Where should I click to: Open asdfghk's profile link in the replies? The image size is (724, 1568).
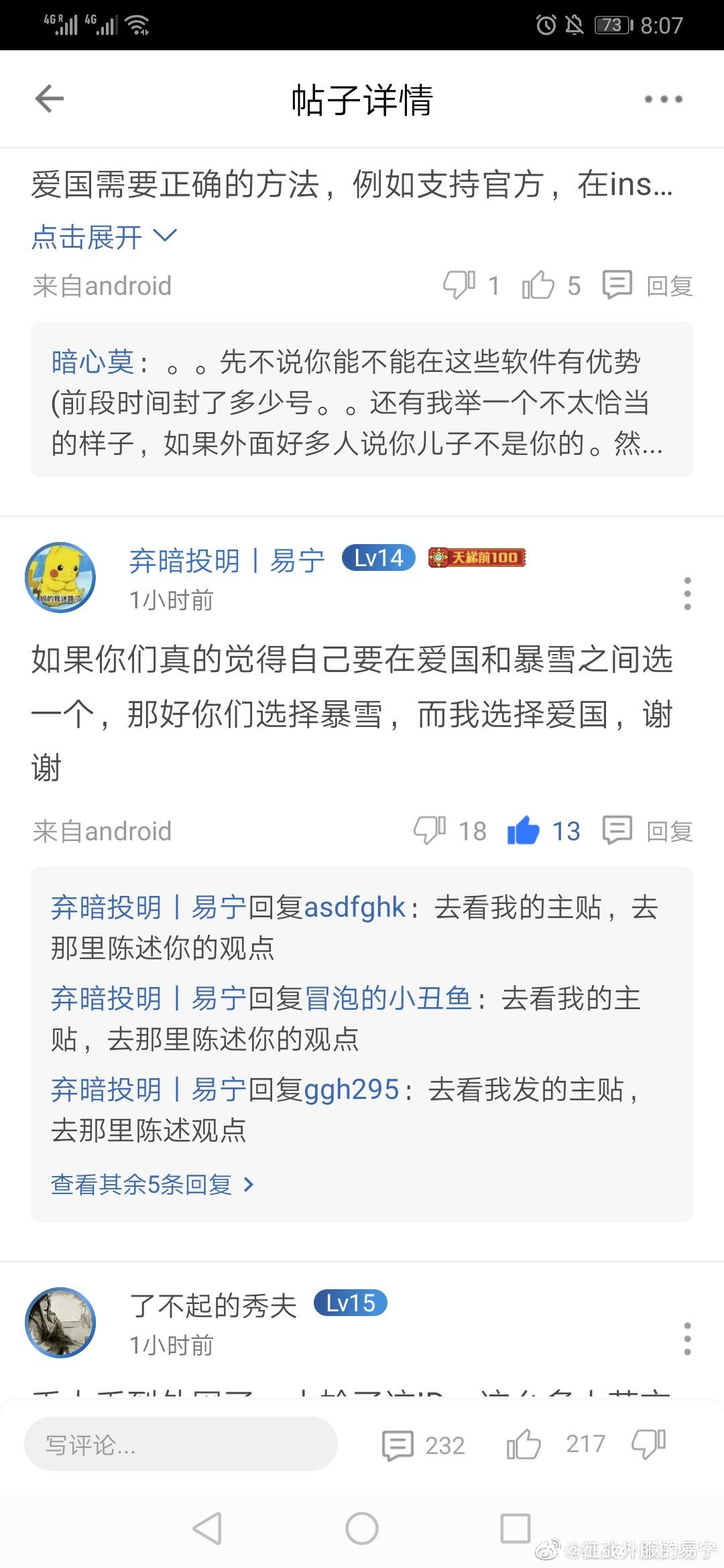click(x=355, y=908)
